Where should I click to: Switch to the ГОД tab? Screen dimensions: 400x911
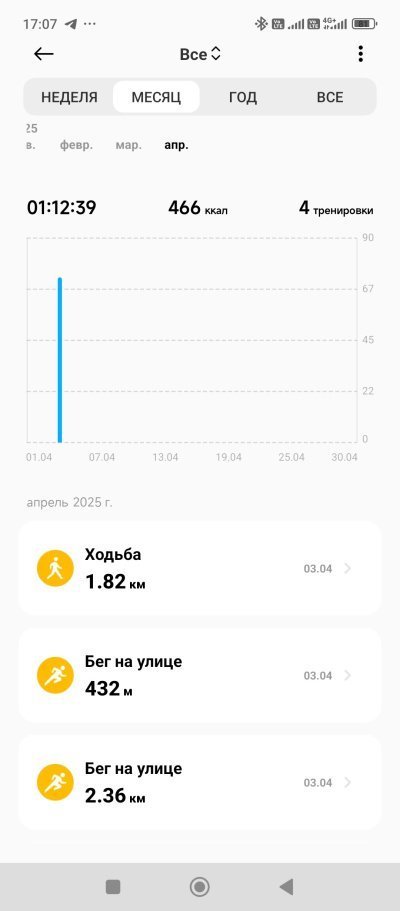click(243, 97)
